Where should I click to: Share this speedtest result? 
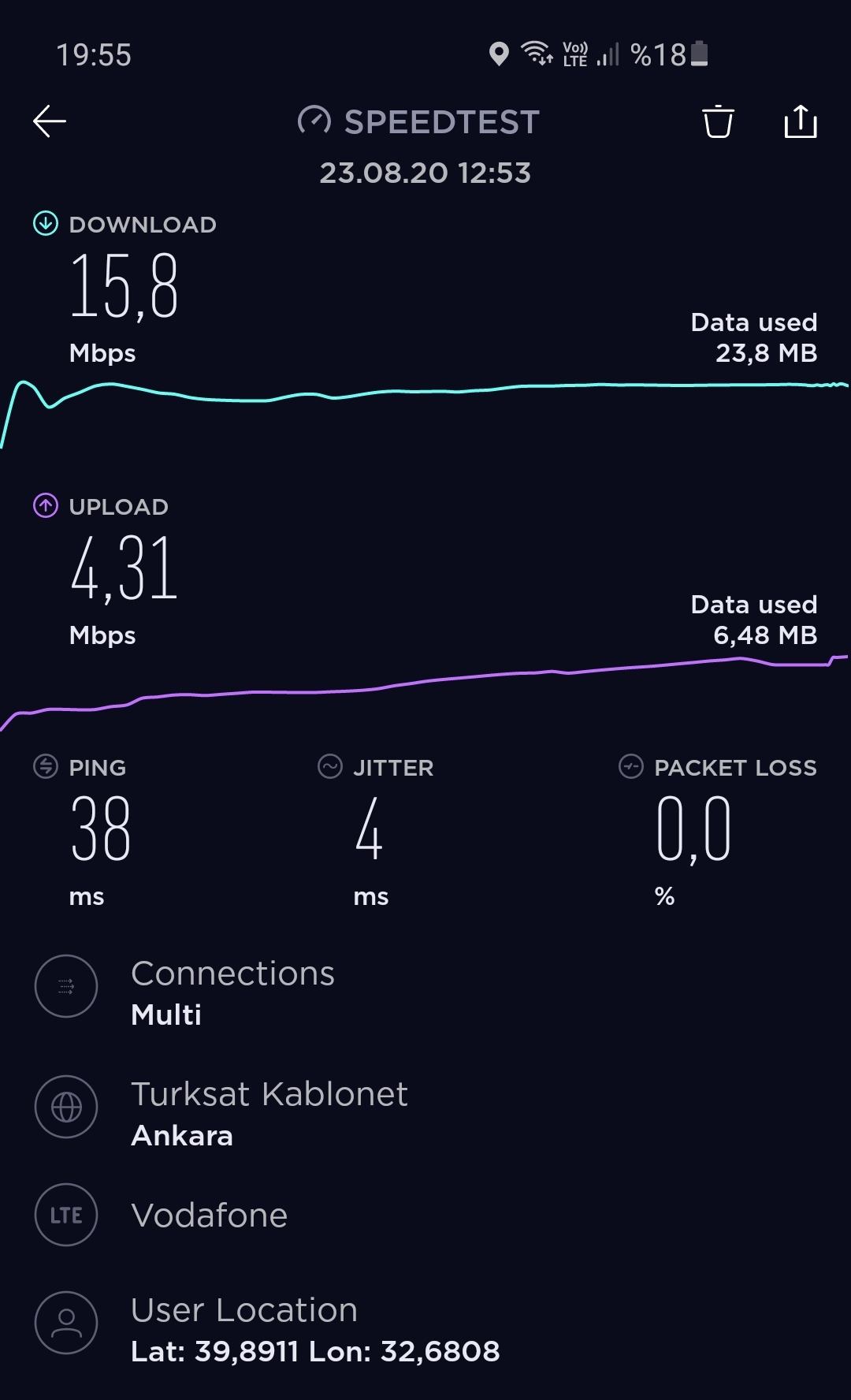[x=801, y=121]
